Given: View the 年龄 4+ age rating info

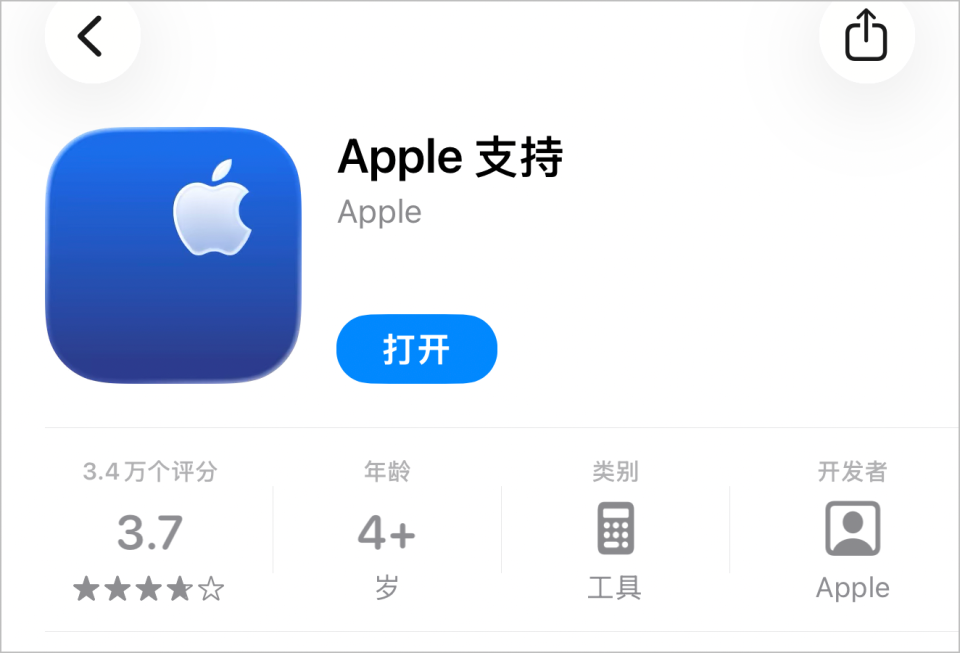Looking at the screenshot, I should tap(387, 531).
